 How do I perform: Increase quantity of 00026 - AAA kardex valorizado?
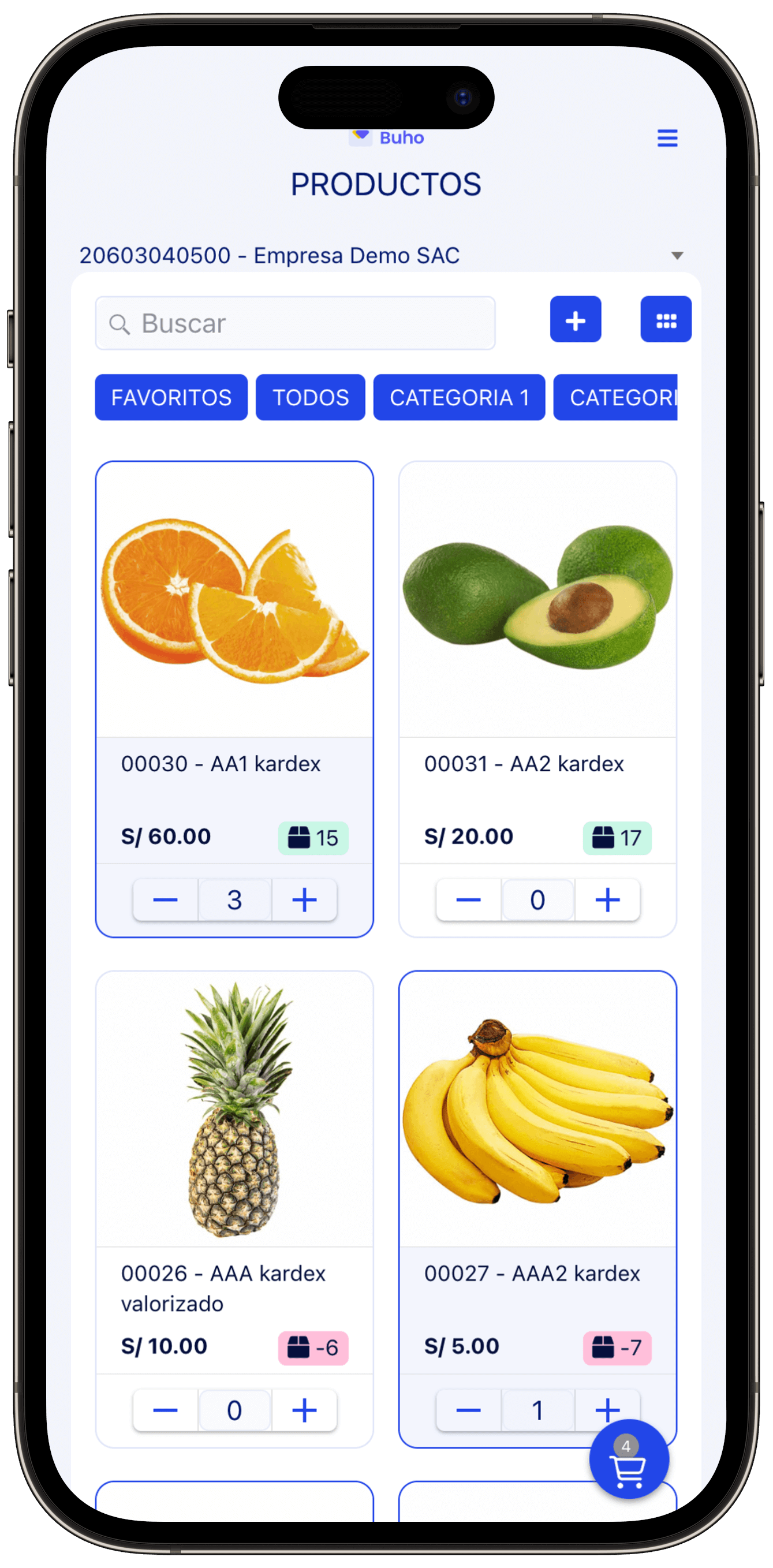pyautogui.click(x=304, y=1410)
